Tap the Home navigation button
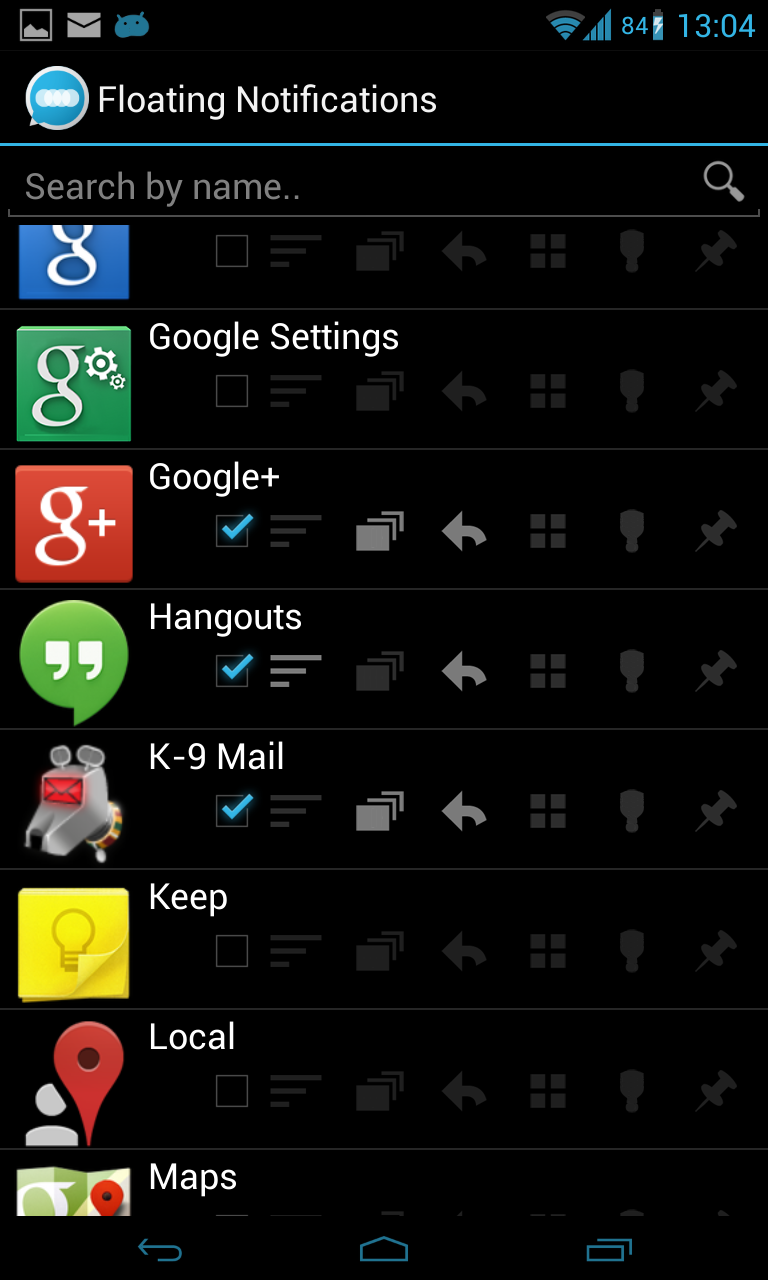The height and width of the screenshot is (1280, 768). [384, 1249]
